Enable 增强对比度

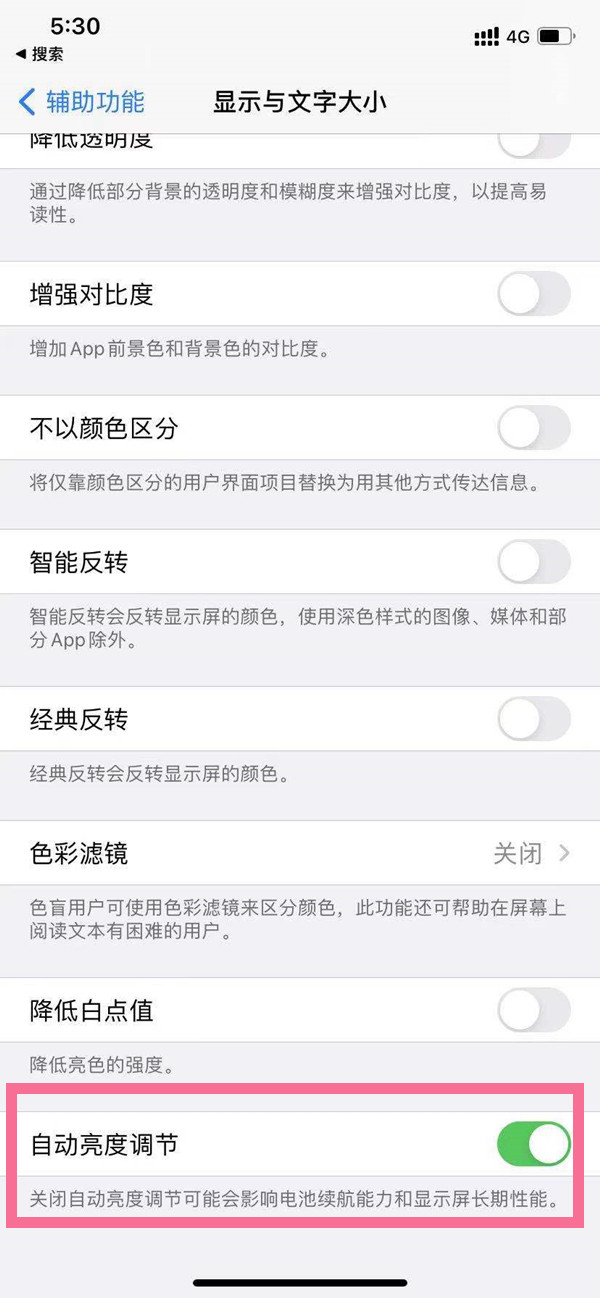click(533, 295)
